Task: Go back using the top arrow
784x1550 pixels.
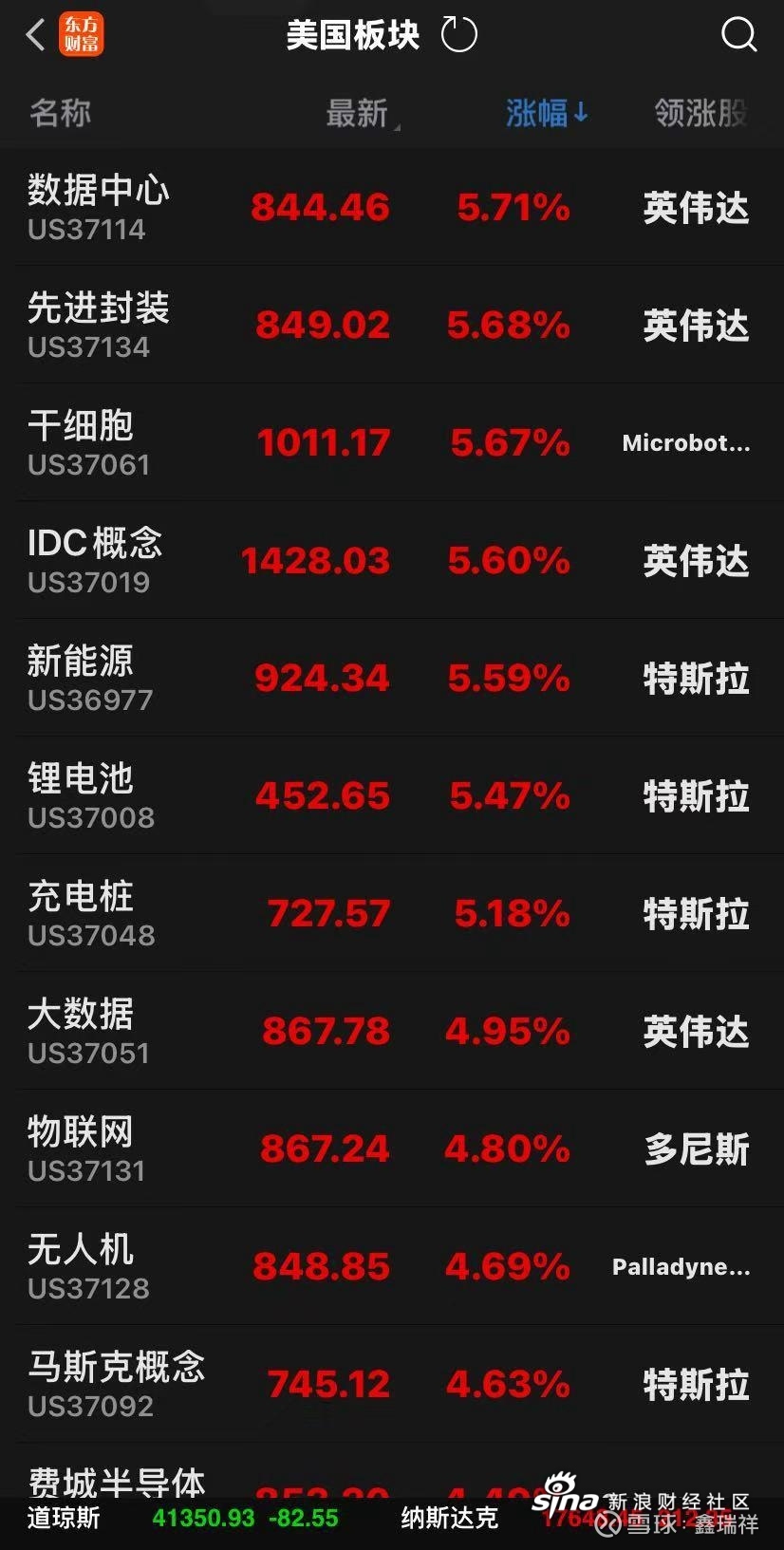Action: pyautogui.click(x=35, y=36)
